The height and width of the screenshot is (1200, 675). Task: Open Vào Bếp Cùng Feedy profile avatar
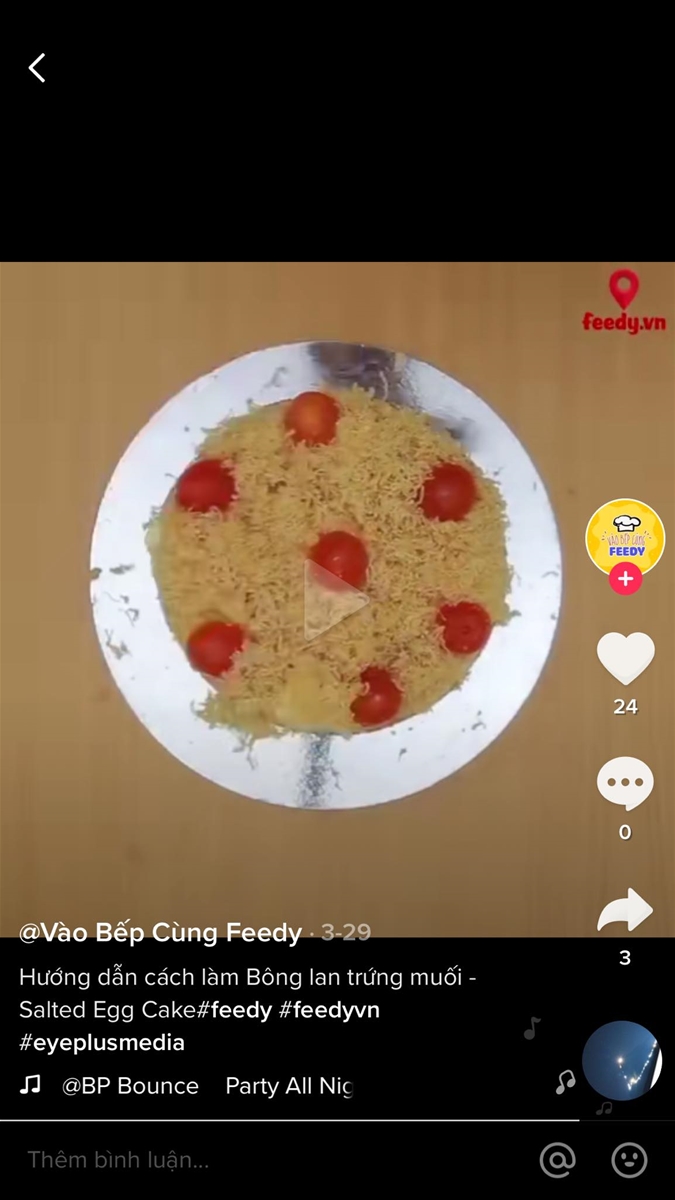(625, 538)
